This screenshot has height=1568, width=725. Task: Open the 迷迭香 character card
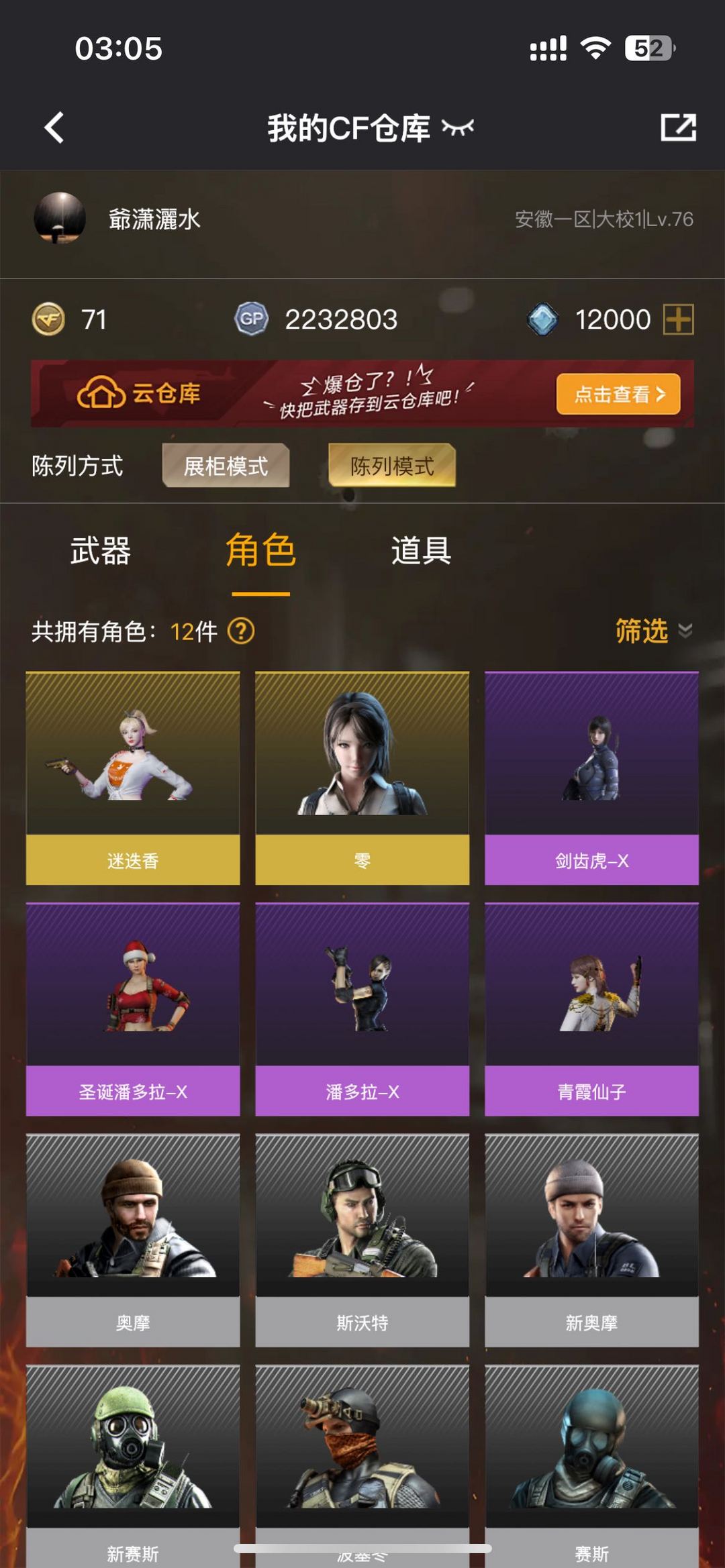pyautogui.click(x=133, y=778)
